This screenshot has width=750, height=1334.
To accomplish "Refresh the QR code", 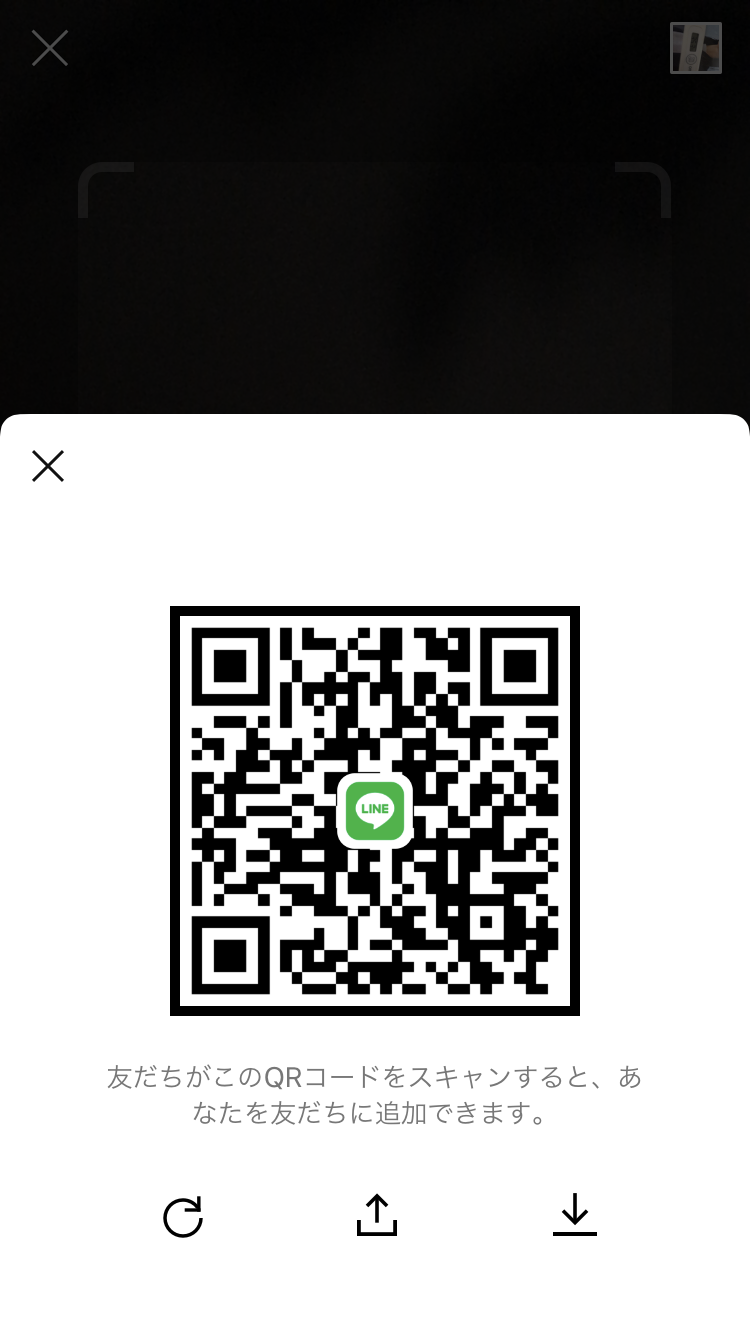I will pos(183,1217).
